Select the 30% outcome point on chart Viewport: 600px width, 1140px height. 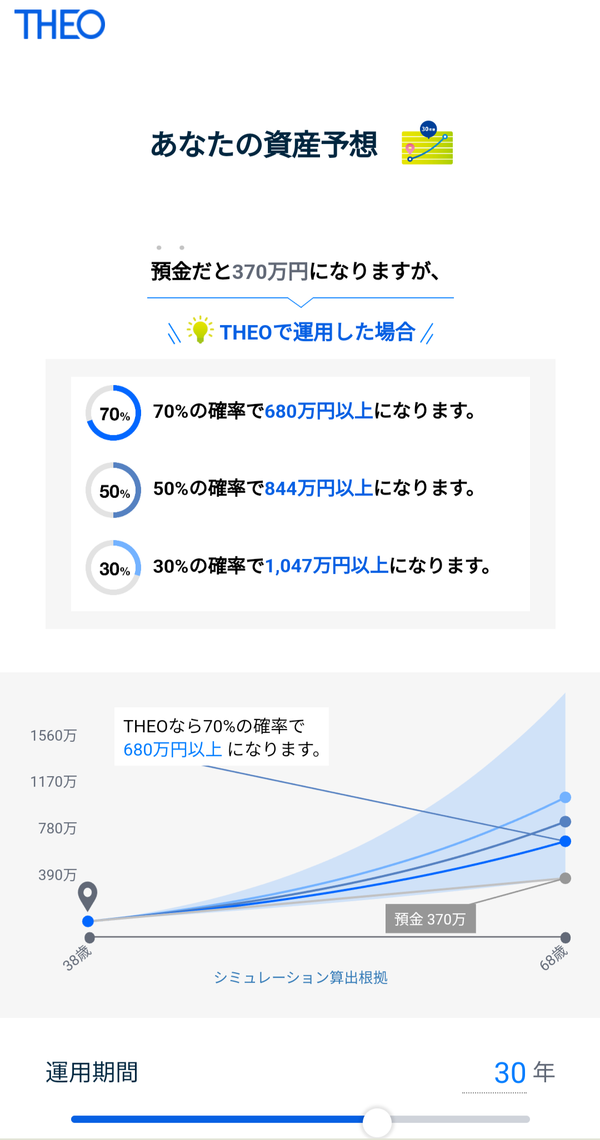tap(566, 798)
